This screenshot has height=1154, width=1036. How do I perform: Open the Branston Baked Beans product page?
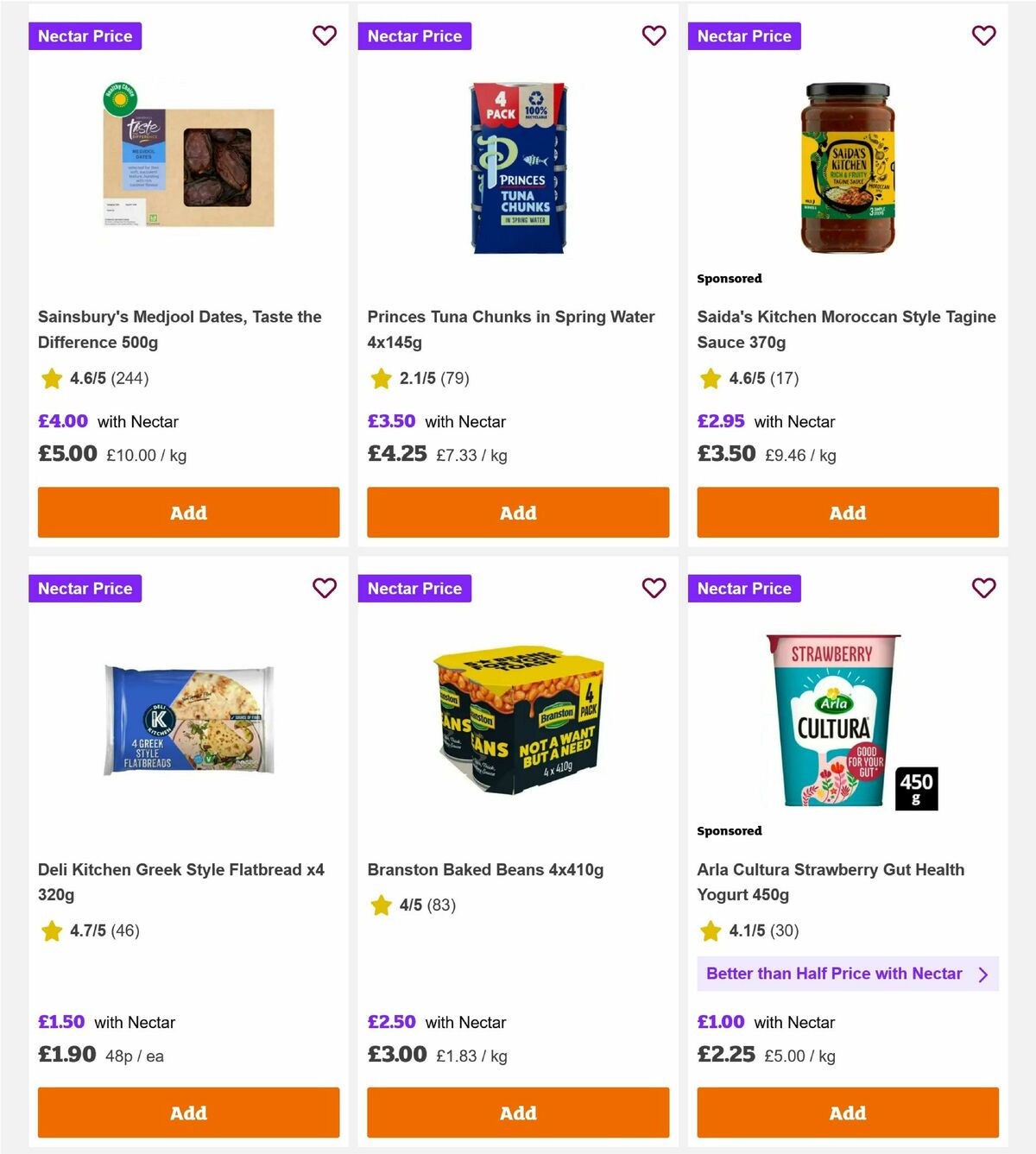click(x=486, y=869)
